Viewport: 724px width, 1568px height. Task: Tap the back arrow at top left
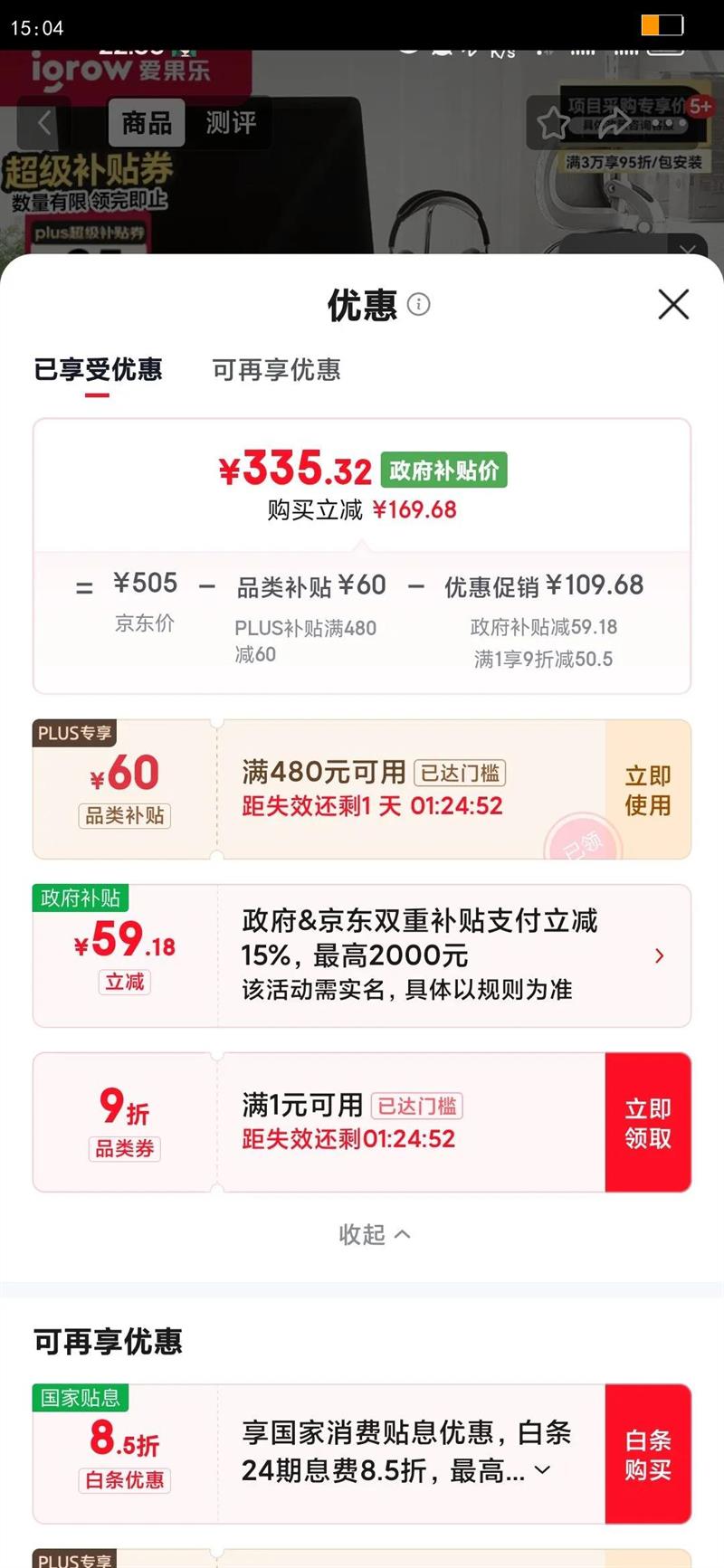coord(43,123)
